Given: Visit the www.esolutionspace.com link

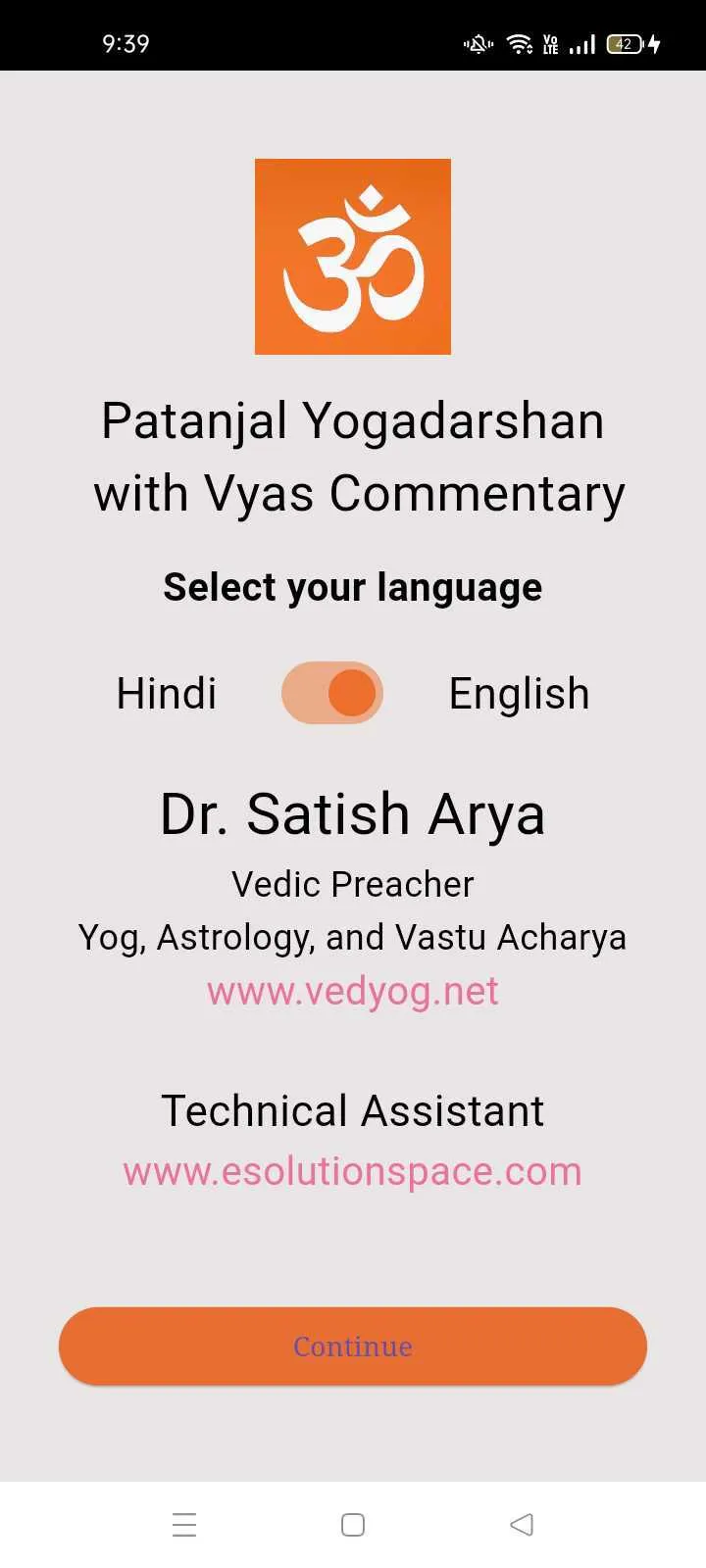Looking at the screenshot, I should tap(353, 1172).
